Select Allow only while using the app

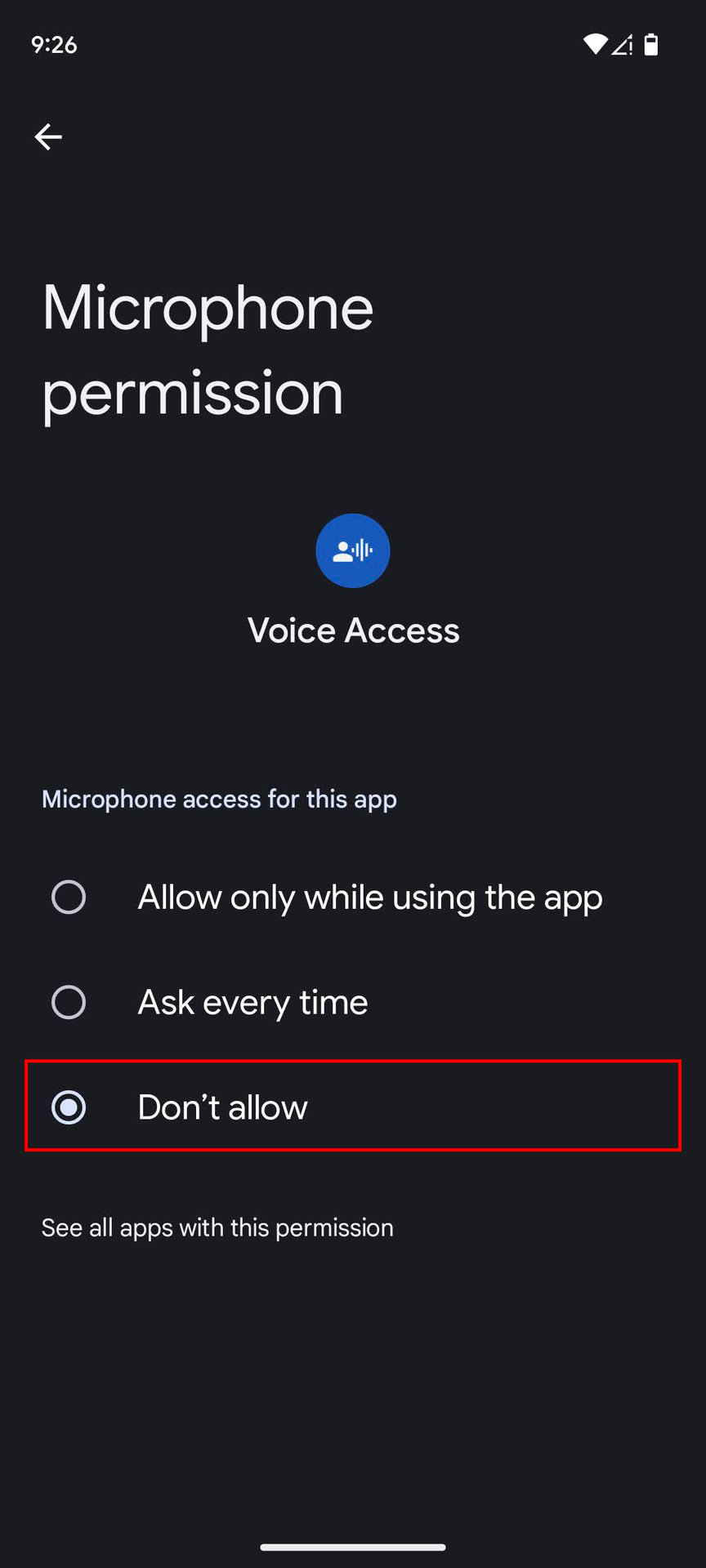[x=69, y=897]
